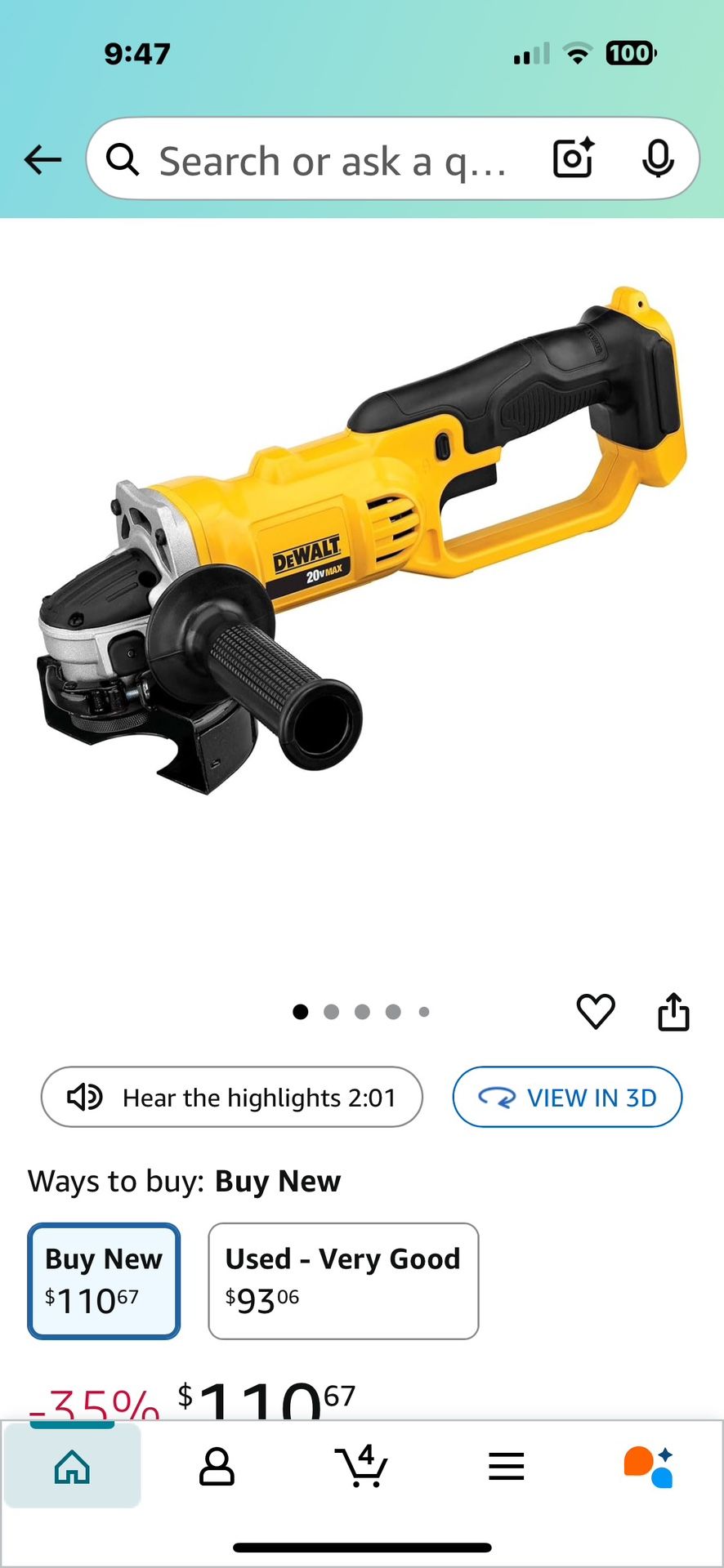724x1568 pixels.
Task: Start voice search with the microphone
Action: pos(658,158)
